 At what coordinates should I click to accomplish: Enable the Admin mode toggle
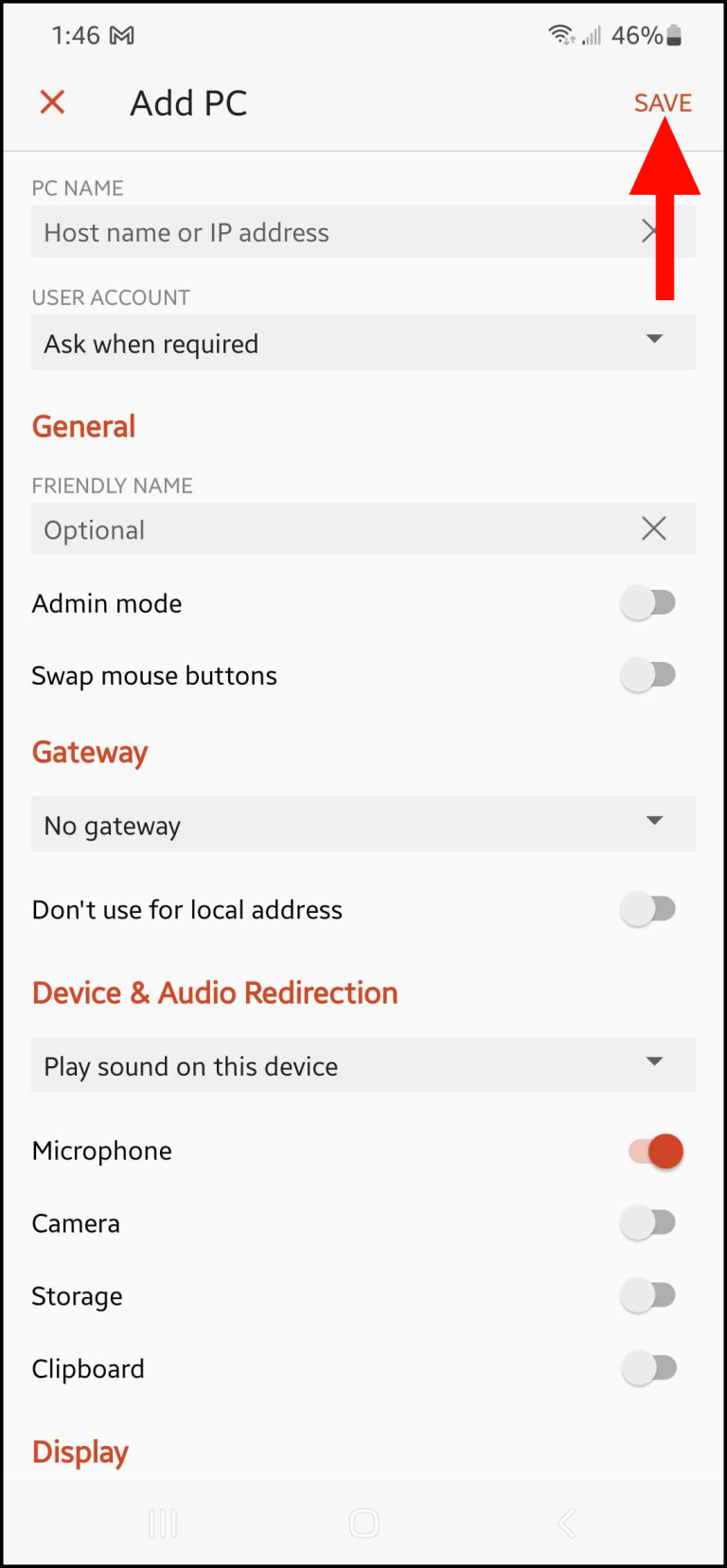click(x=648, y=602)
